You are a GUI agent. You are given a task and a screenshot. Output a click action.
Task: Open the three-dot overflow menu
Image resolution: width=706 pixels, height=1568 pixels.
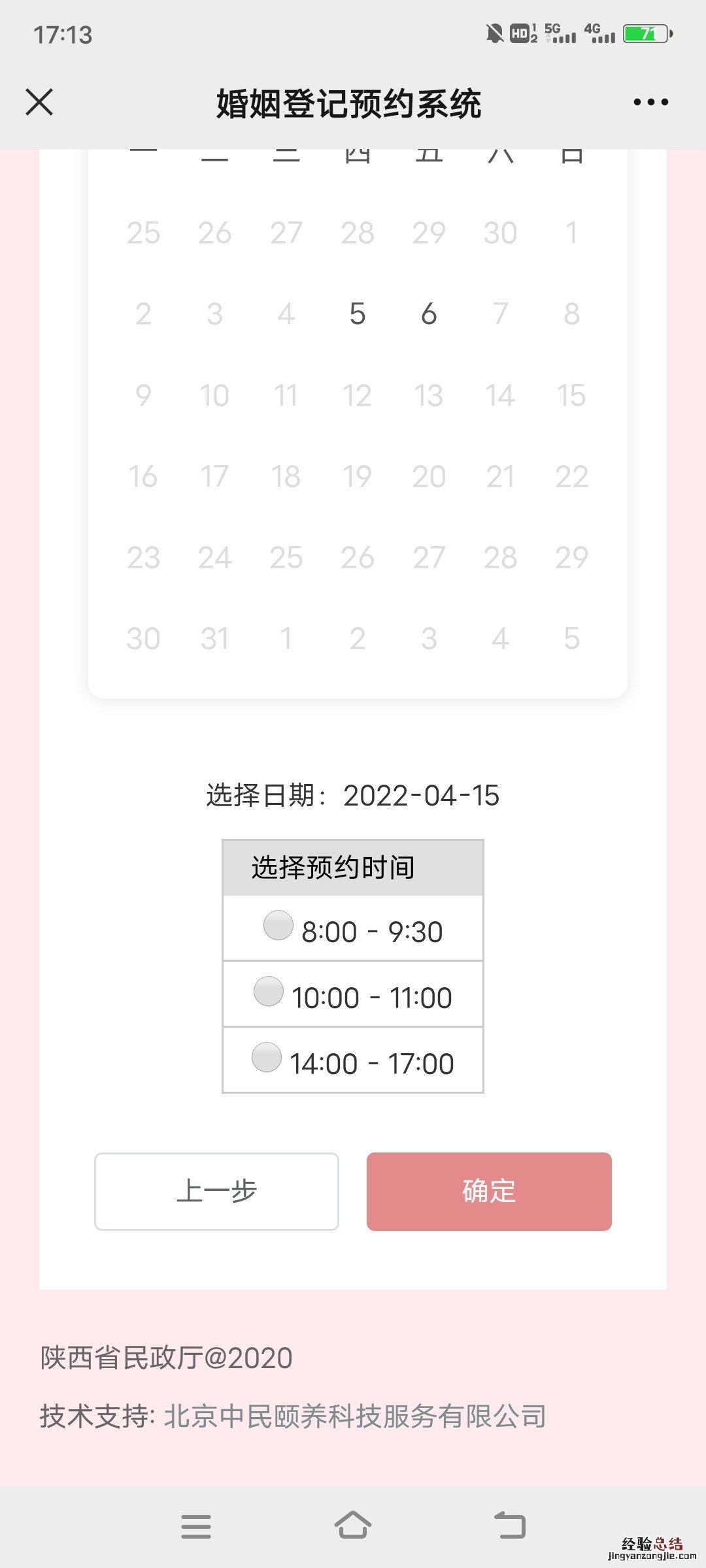coord(650,103)
